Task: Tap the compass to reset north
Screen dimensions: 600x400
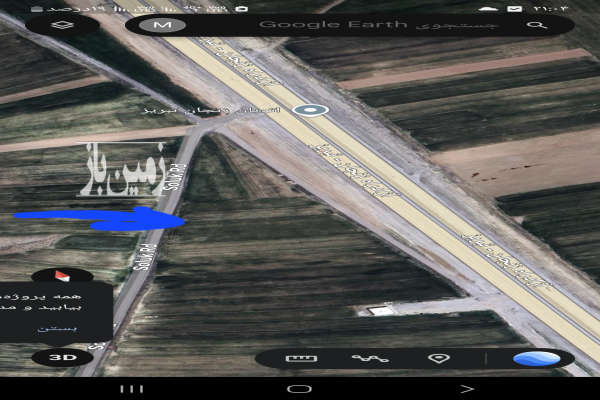Action: point(62,275)
